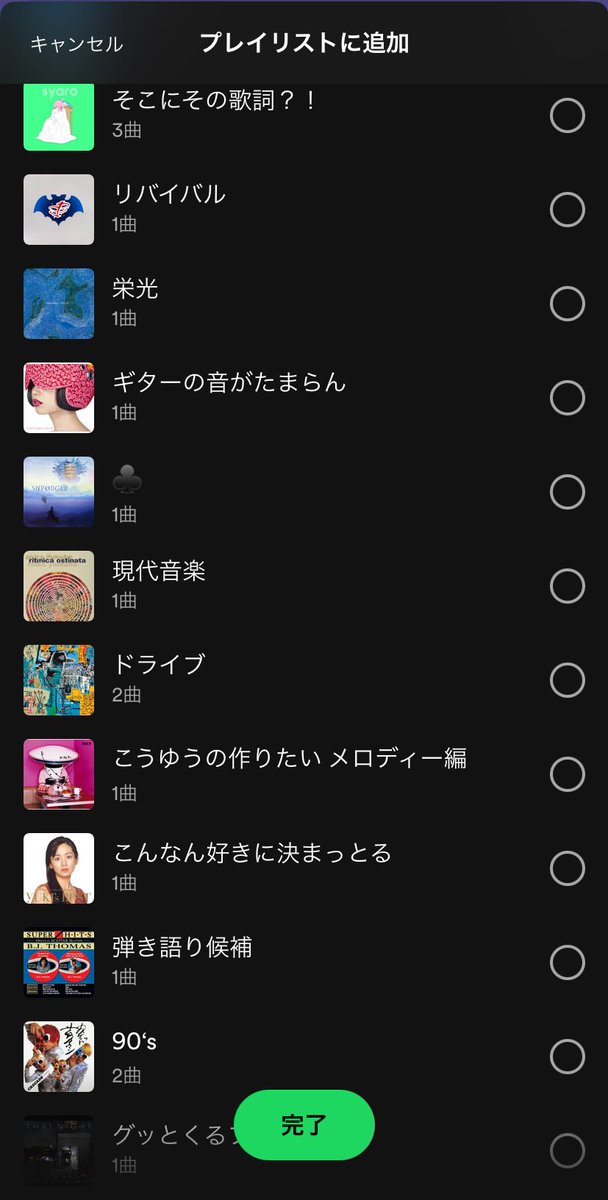Mark the 現代音楽 playlist
The width and height of the screenshot is (608, 1200).
coord(567,586)
